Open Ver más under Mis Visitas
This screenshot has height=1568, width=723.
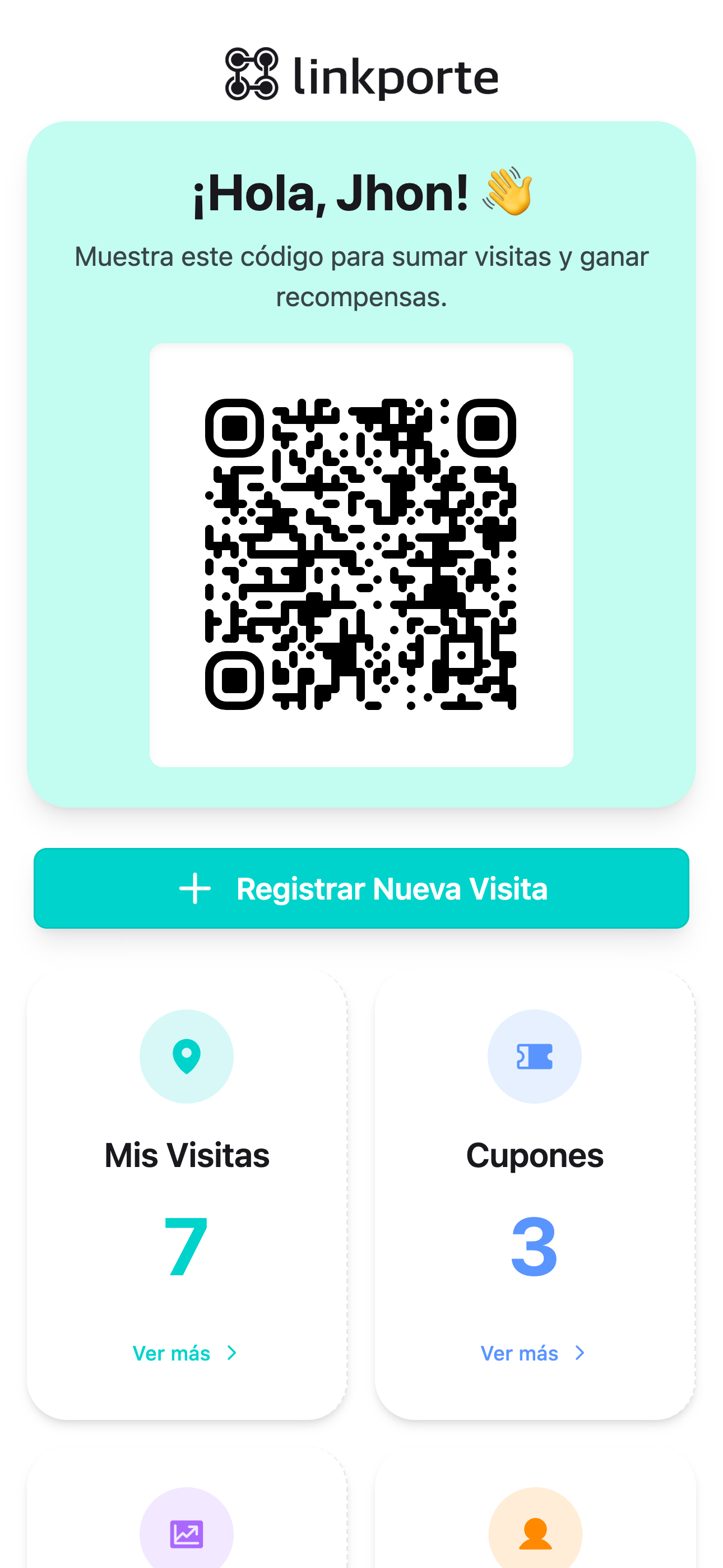tap(185, 1353)
